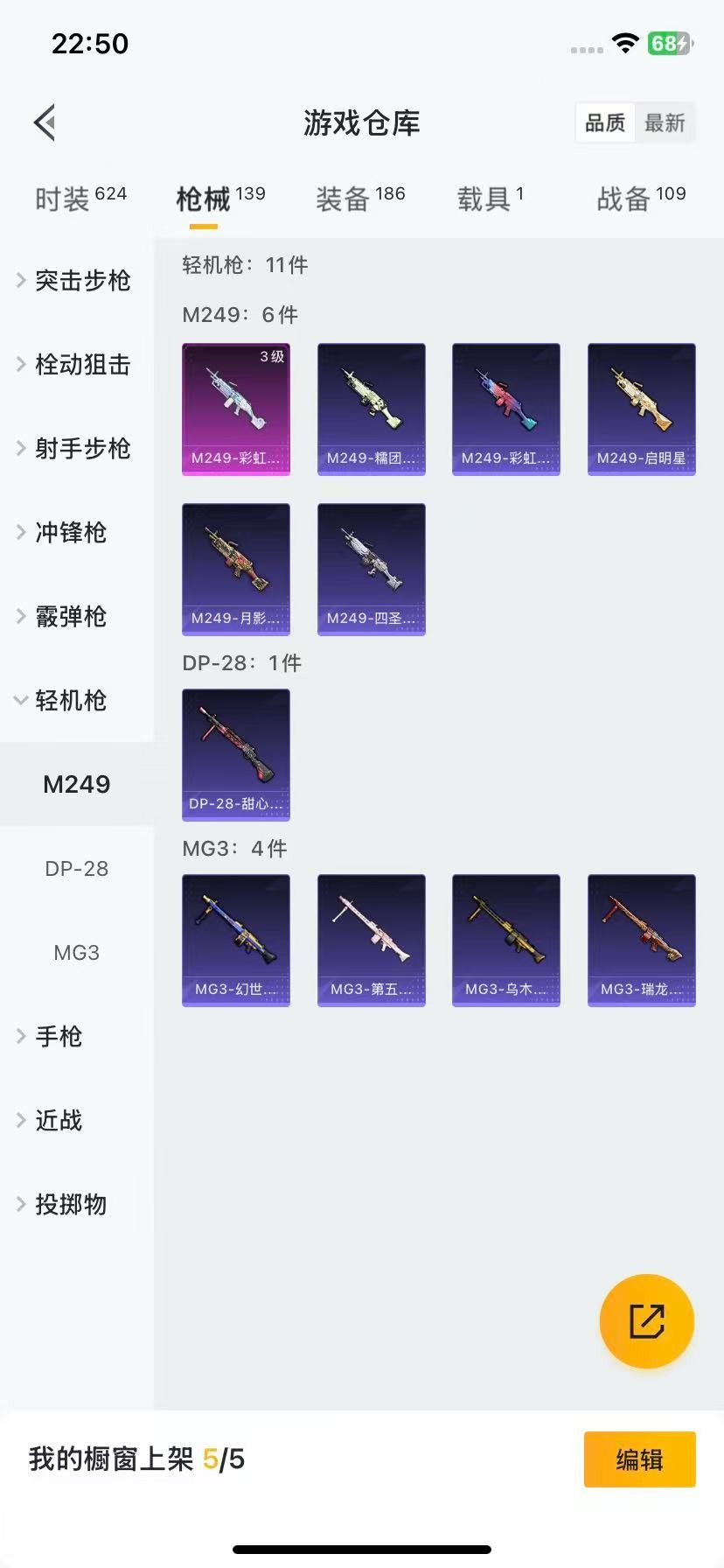Switch to the 战备 tab
Image resolution: width=724 pixels, height=1568 pixels.
point(640,199)
